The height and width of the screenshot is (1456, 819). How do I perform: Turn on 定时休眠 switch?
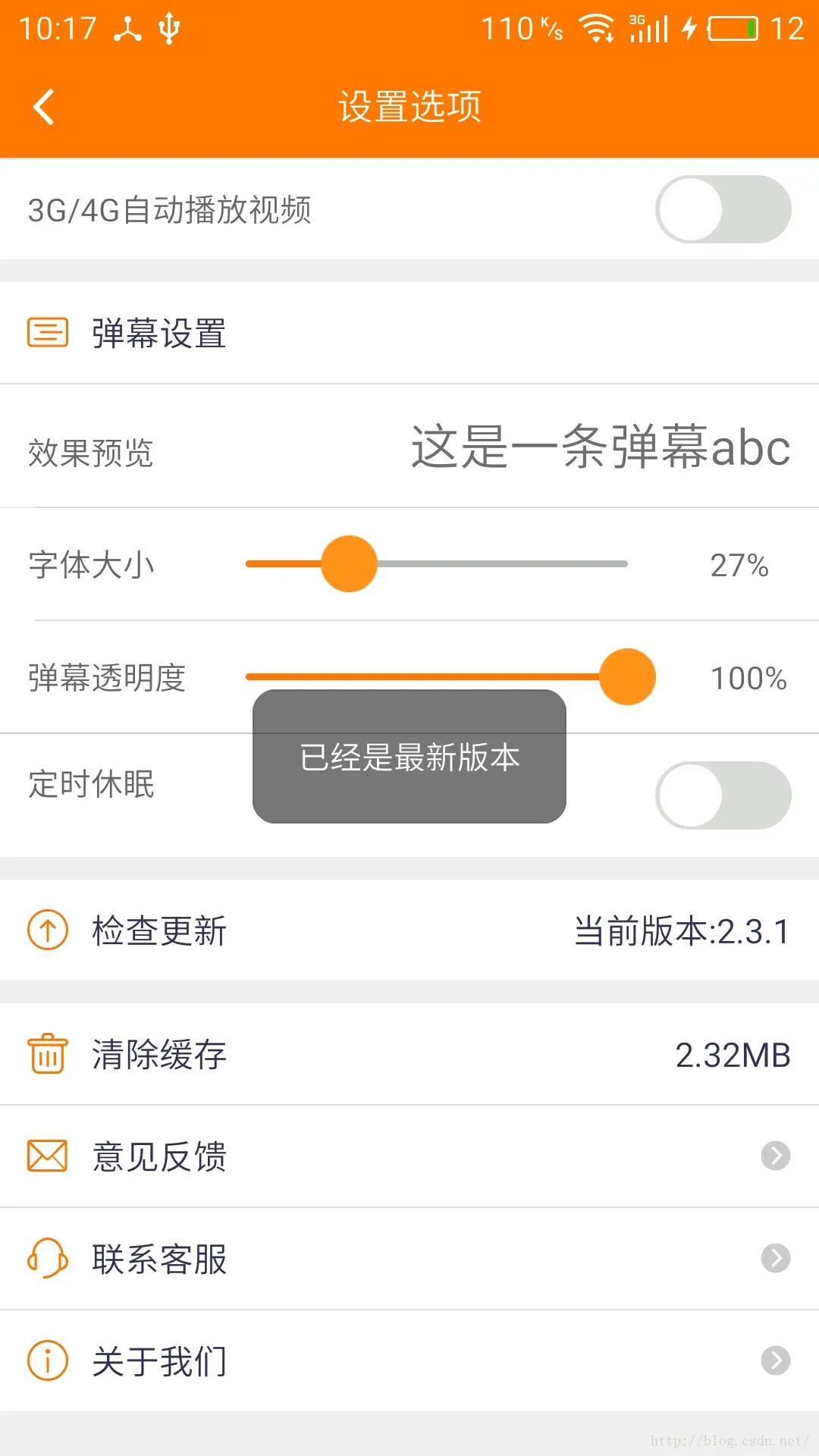(723, 795)
